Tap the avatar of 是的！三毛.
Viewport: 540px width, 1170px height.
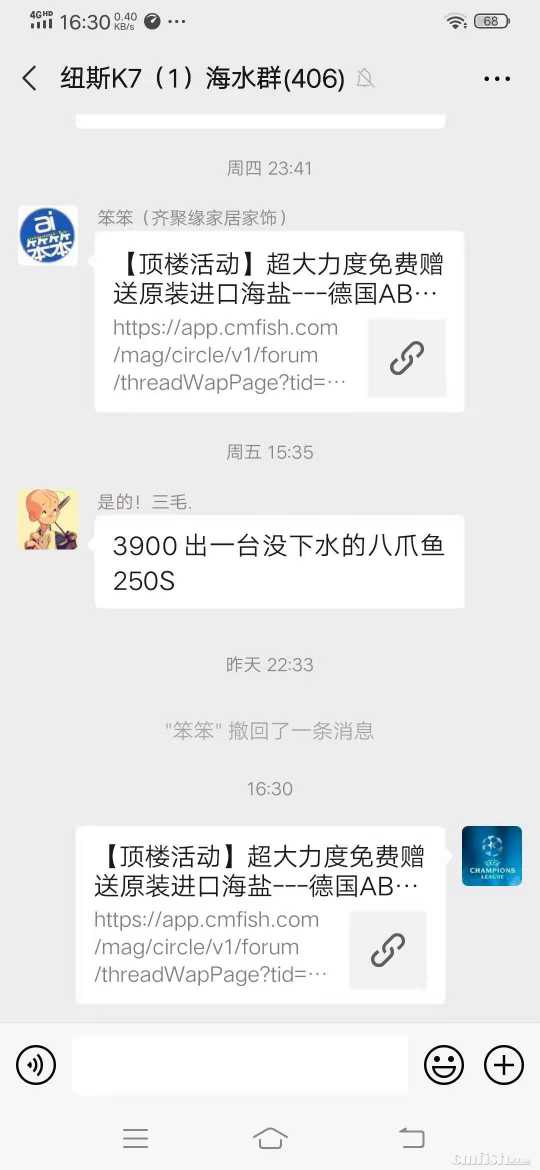48,520
